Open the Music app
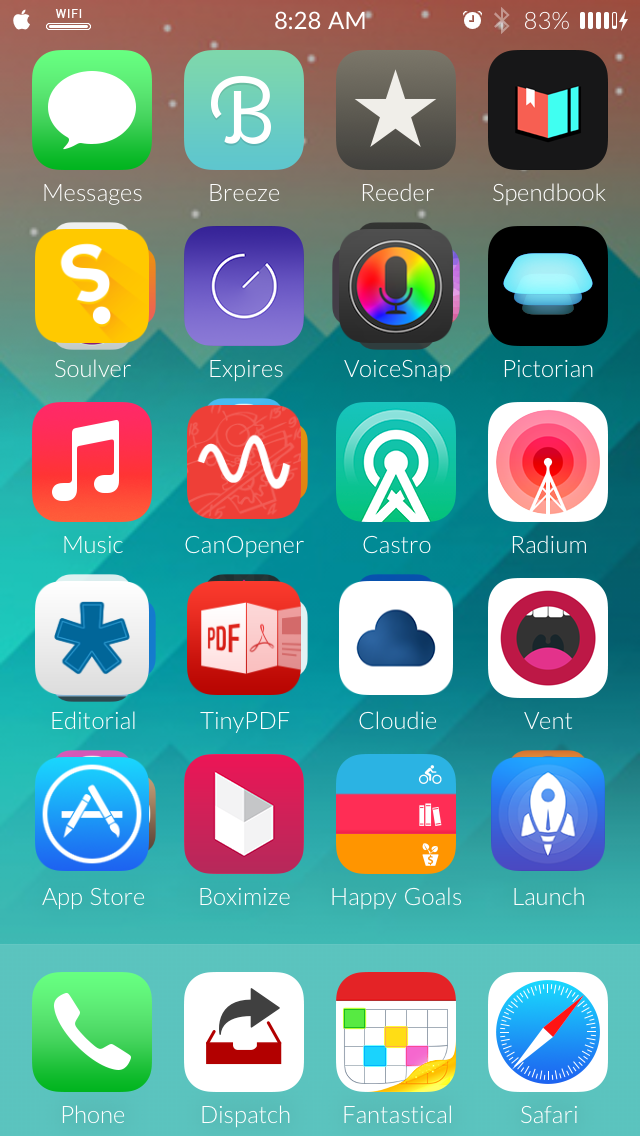 (92, 462)
